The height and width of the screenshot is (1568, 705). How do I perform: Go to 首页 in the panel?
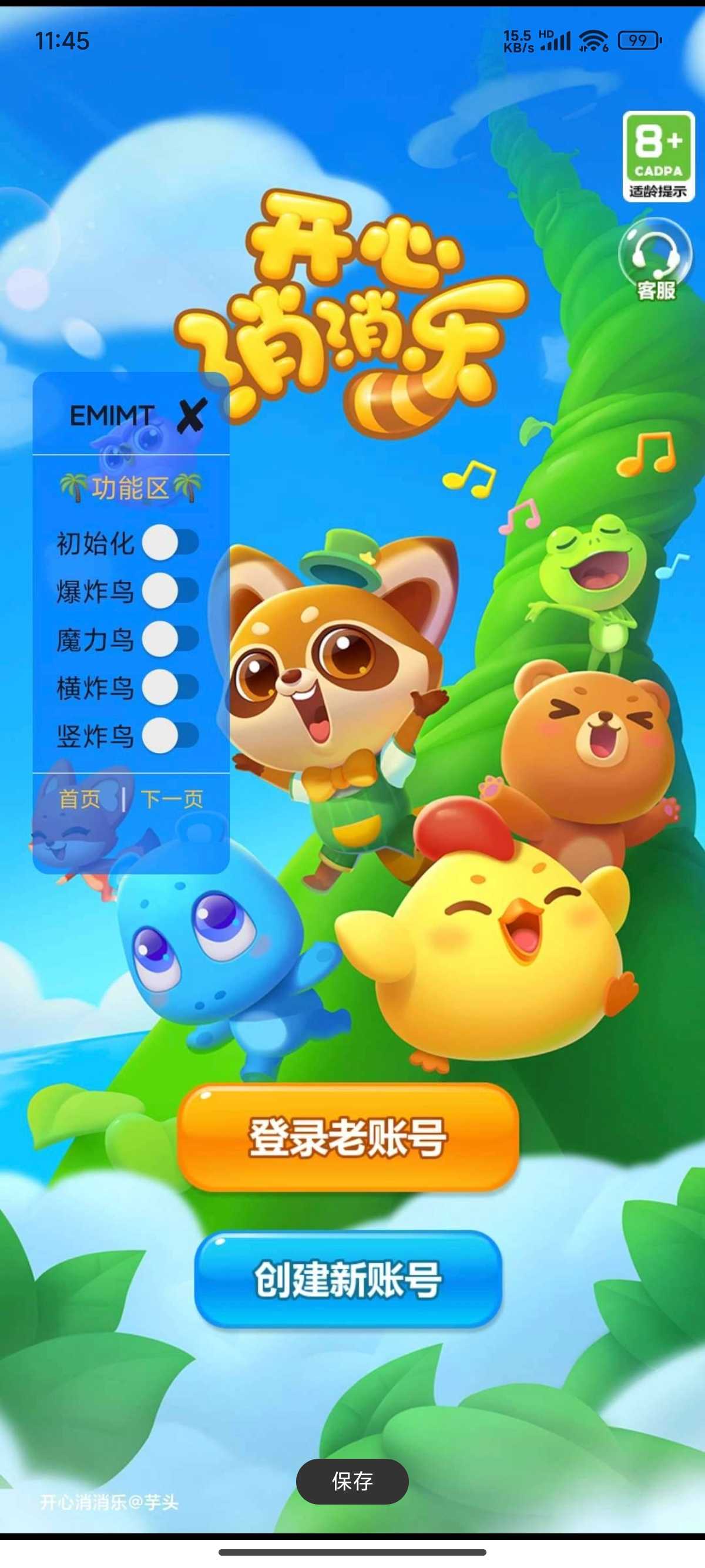[x=80, y=799]
